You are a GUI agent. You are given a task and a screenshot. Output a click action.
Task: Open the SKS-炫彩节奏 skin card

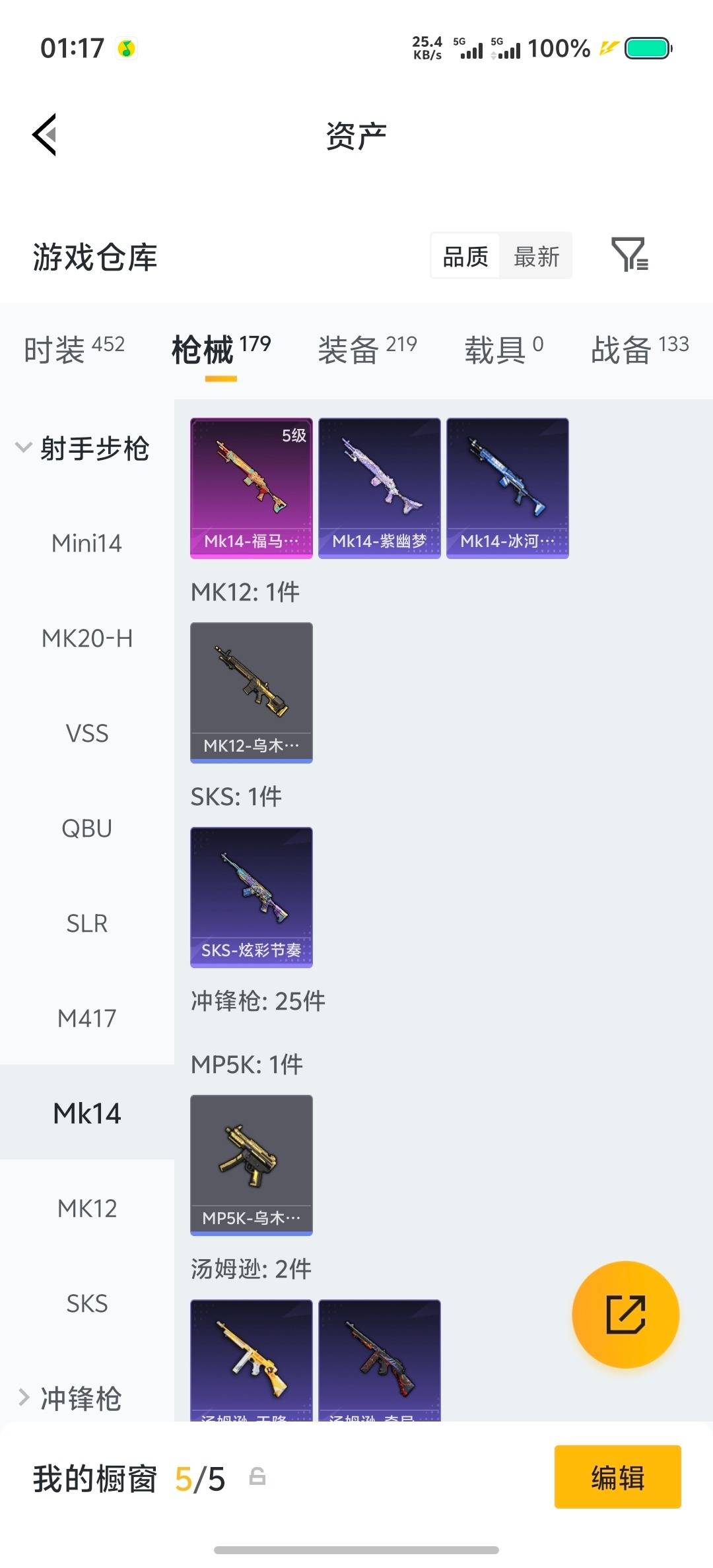pyautogui.click(x=251, y=898)
